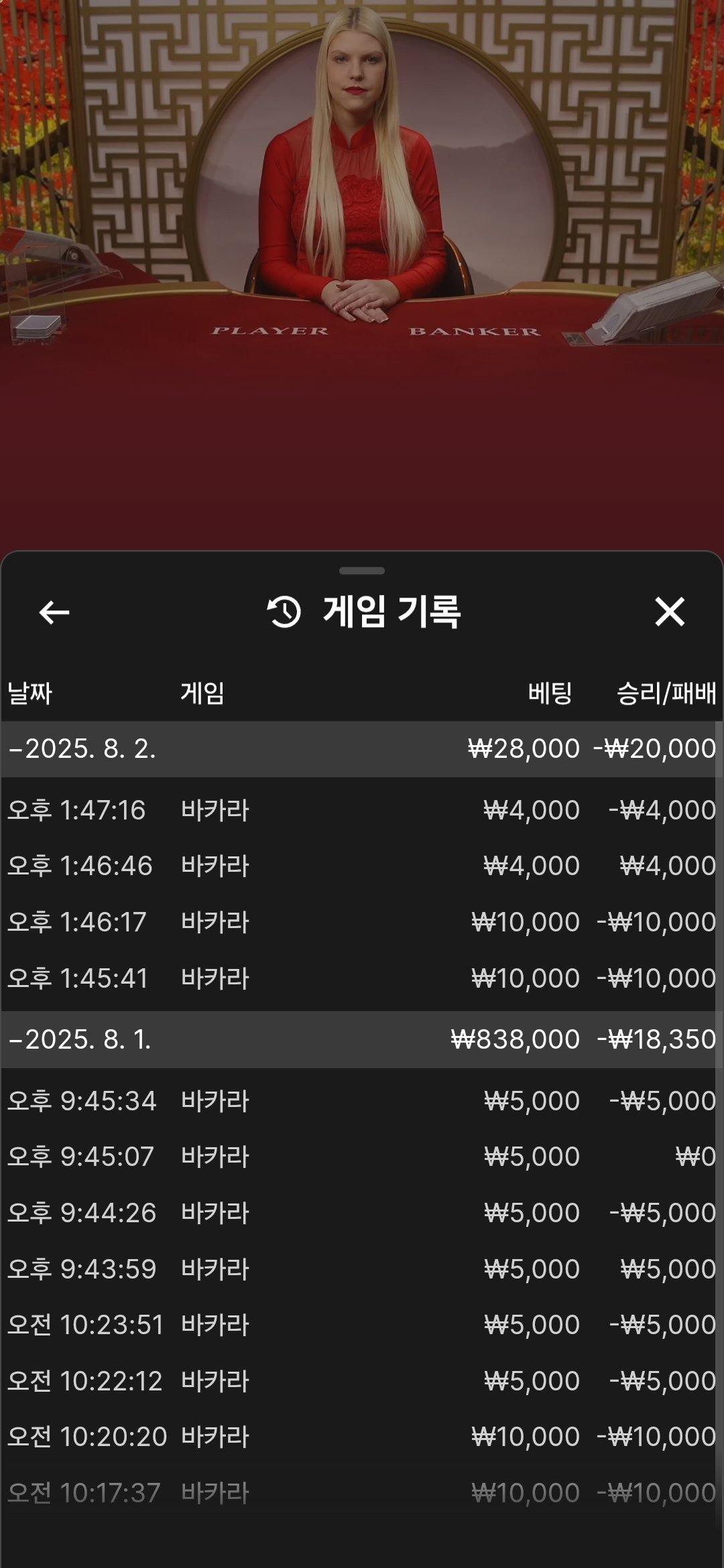The height and width of the screenshot is (1568, 724).
Task: Open the 오후 1:47:16 baccarat record
Action: (x=361, y=810)
